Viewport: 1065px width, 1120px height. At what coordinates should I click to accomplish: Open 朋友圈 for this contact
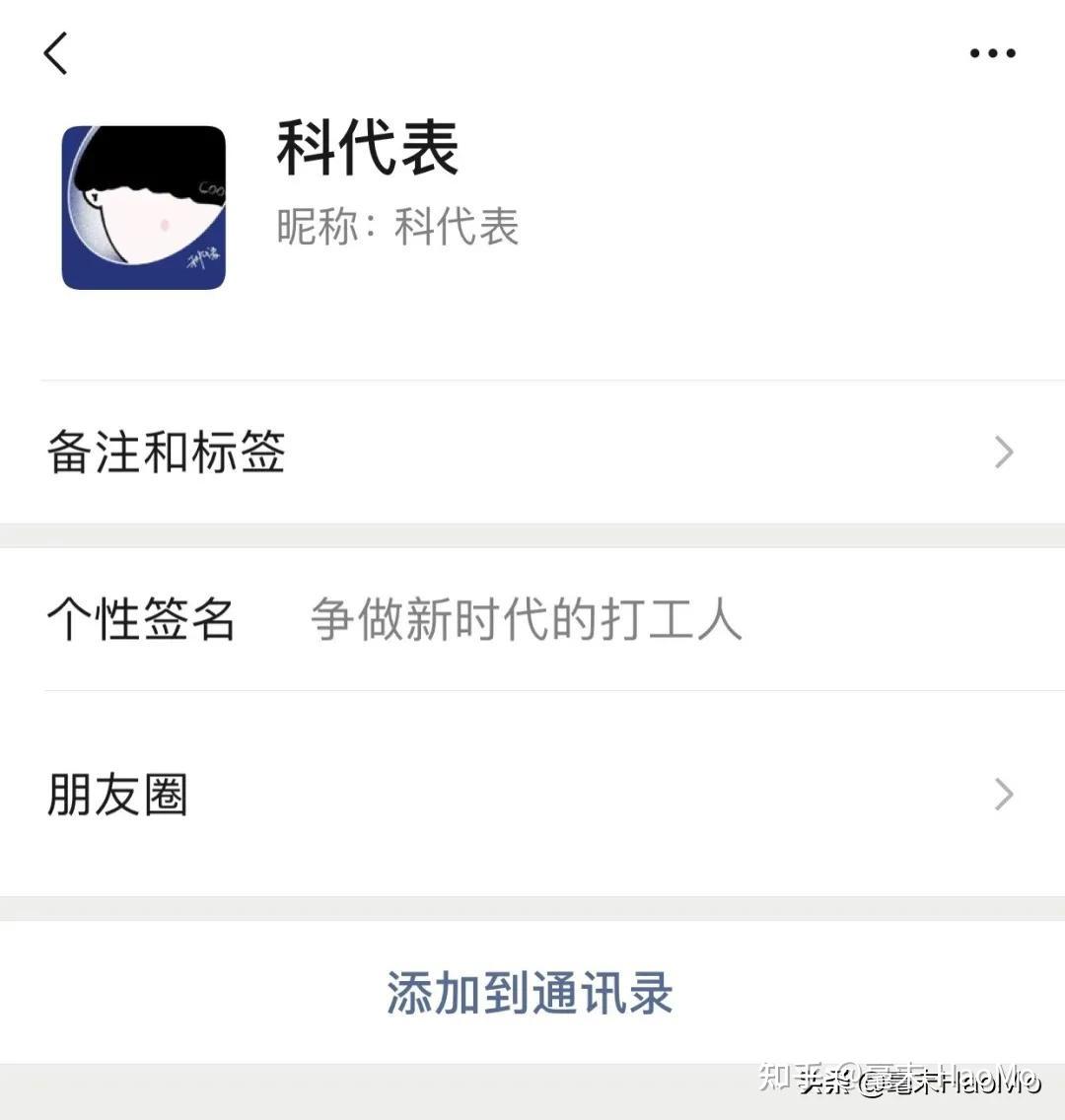[x=532, y=794]
